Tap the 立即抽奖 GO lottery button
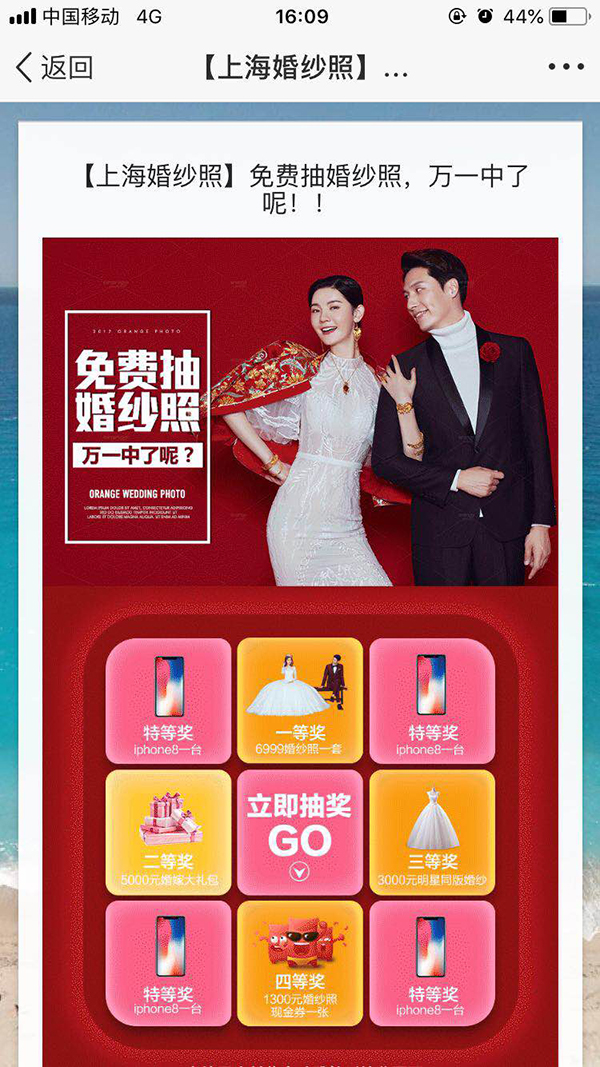The width and height of the screenshot is (600, 1067). tap(300, 832)
